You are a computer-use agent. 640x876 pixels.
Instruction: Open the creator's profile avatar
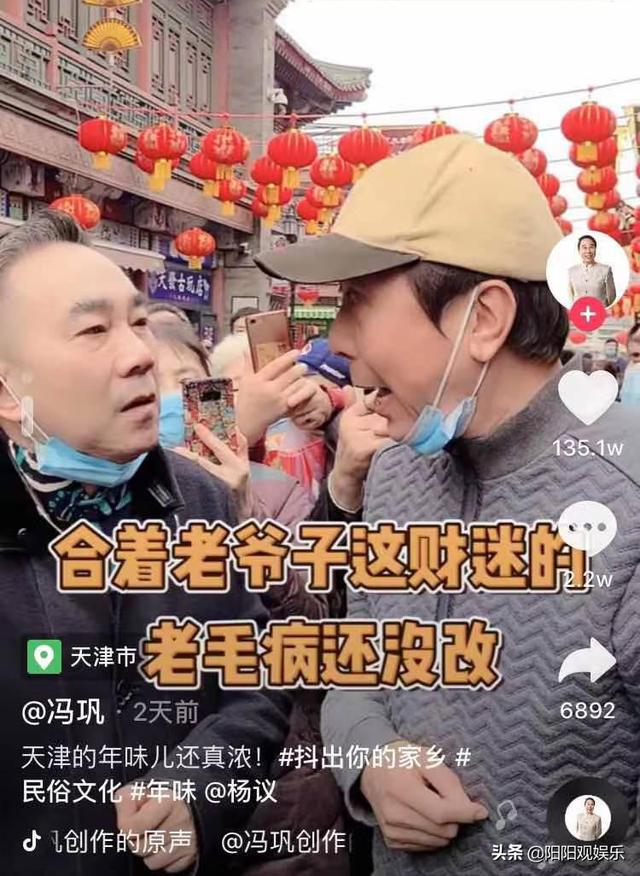pyautogui.click(x=587, y=270)
